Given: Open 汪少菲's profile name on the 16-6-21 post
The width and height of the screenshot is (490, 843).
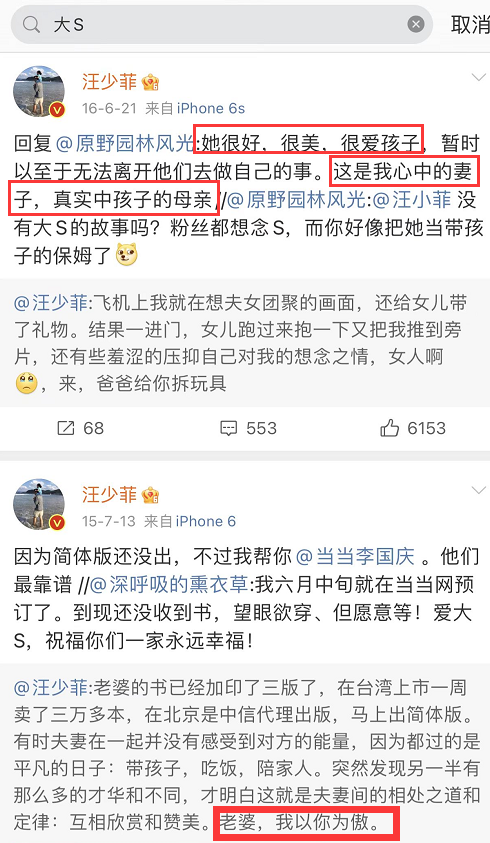Looking at the screenshot, I should click(x=109, y=82).
